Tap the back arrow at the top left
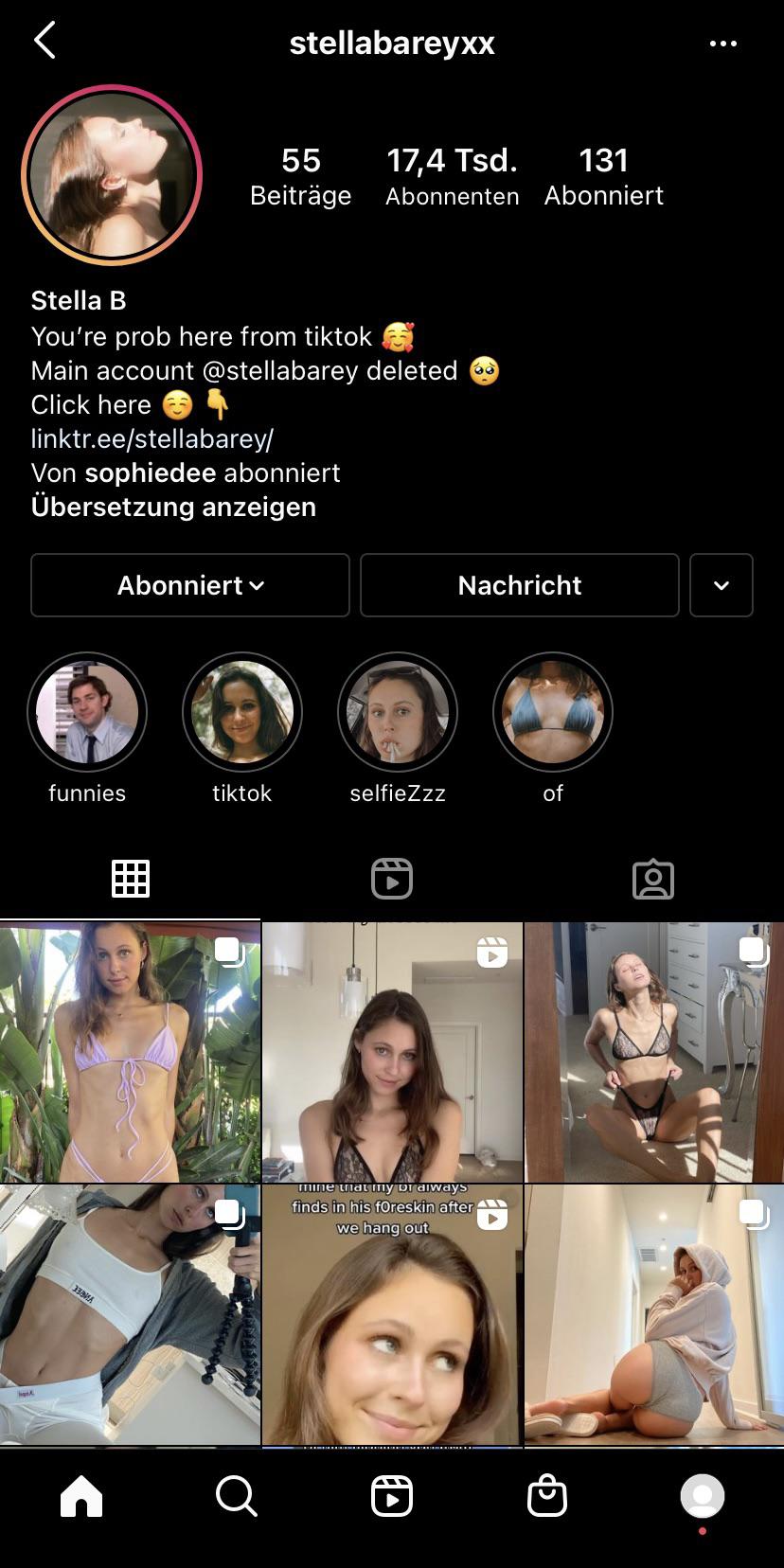Image resolution: width=784 pixels, height=1568 pixels. click(x=45, y=42)
